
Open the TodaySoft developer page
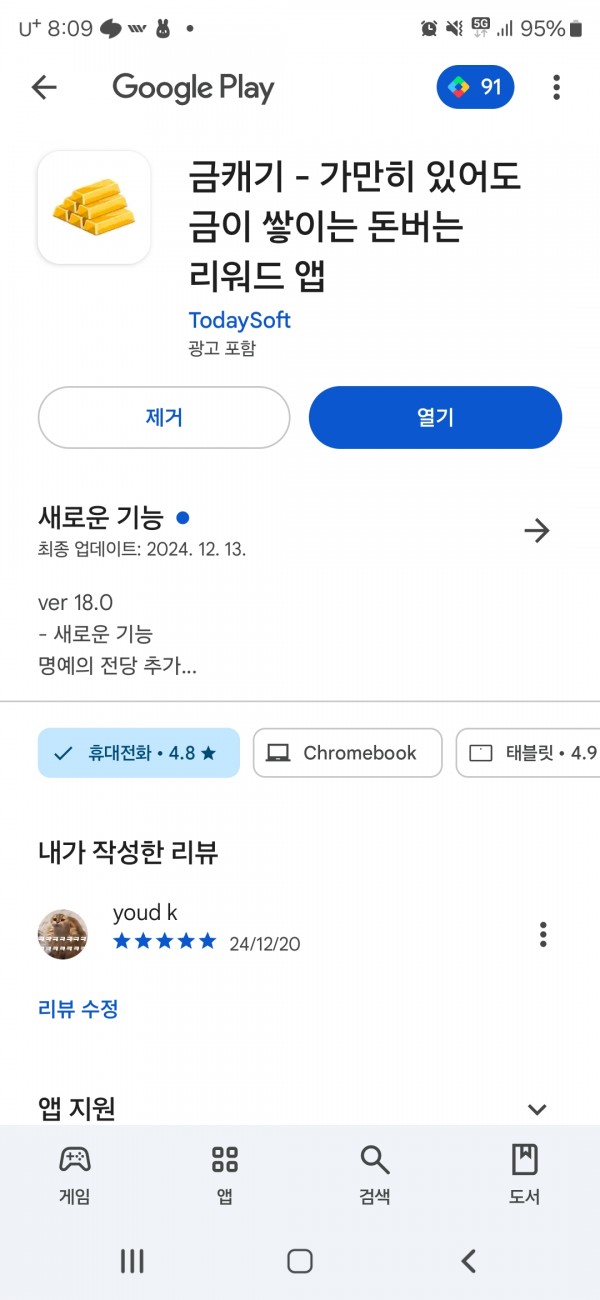[239, 320]
